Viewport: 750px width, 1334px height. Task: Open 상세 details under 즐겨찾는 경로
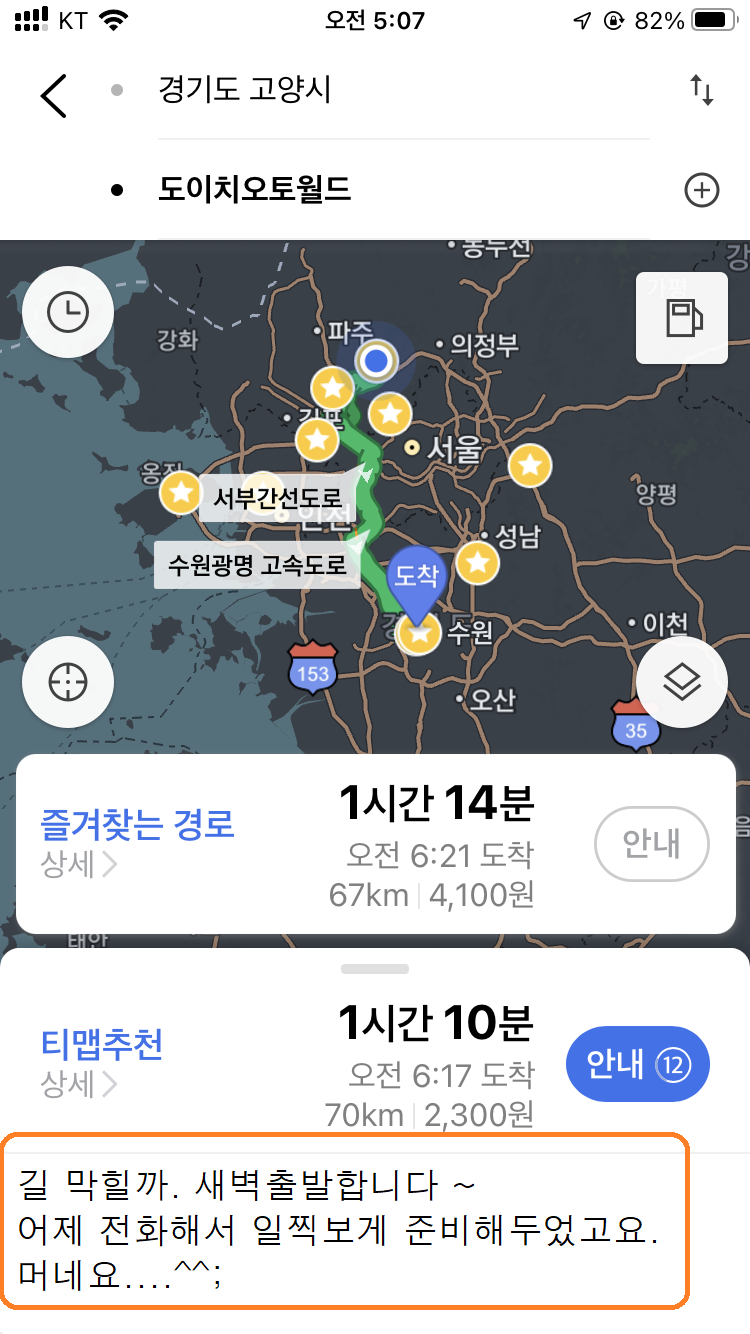(x=78, y=865)
